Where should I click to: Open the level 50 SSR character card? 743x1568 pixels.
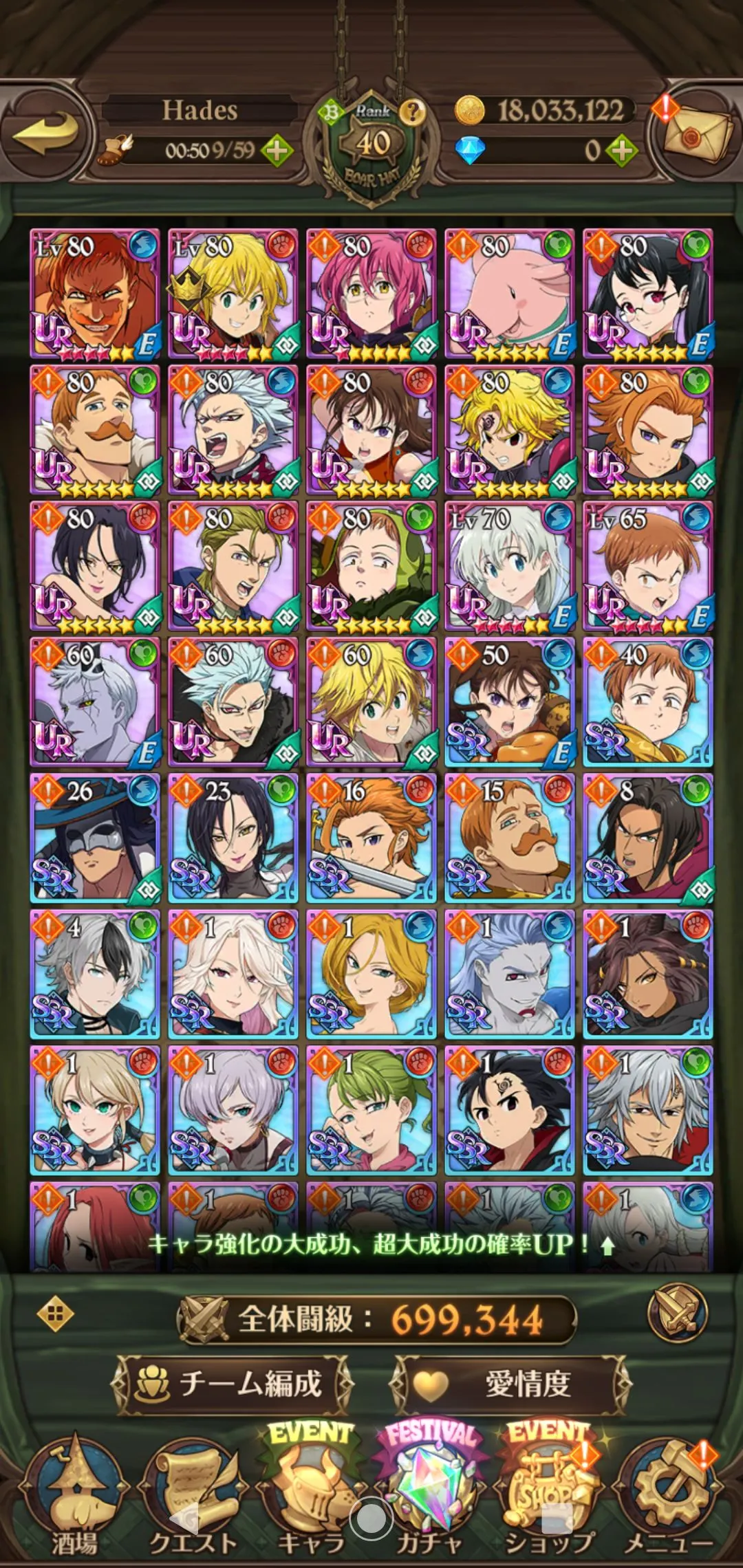pyautogui.click(x=509, y=702)
